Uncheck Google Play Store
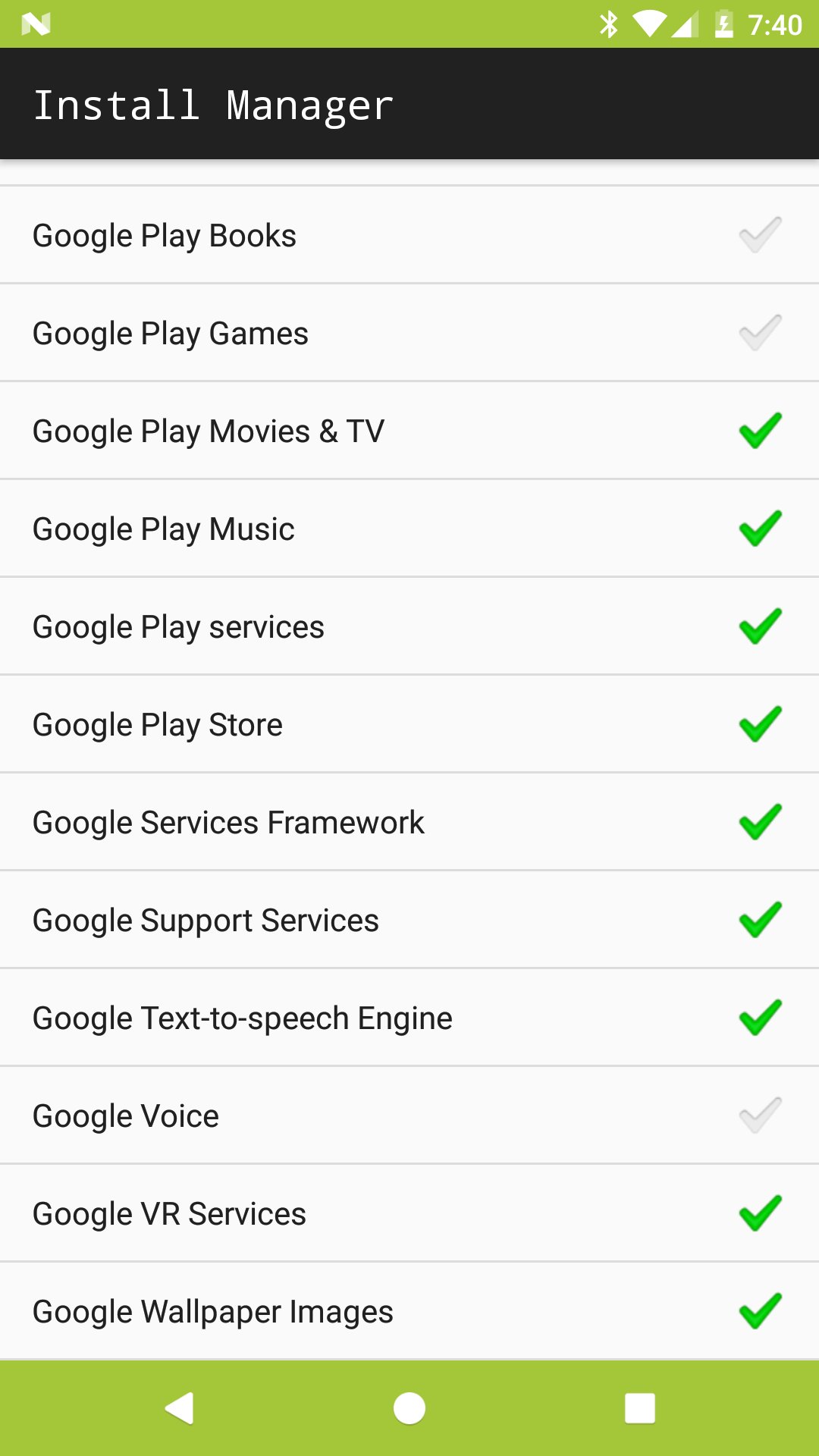819x1456 pixels. point(760,724)
